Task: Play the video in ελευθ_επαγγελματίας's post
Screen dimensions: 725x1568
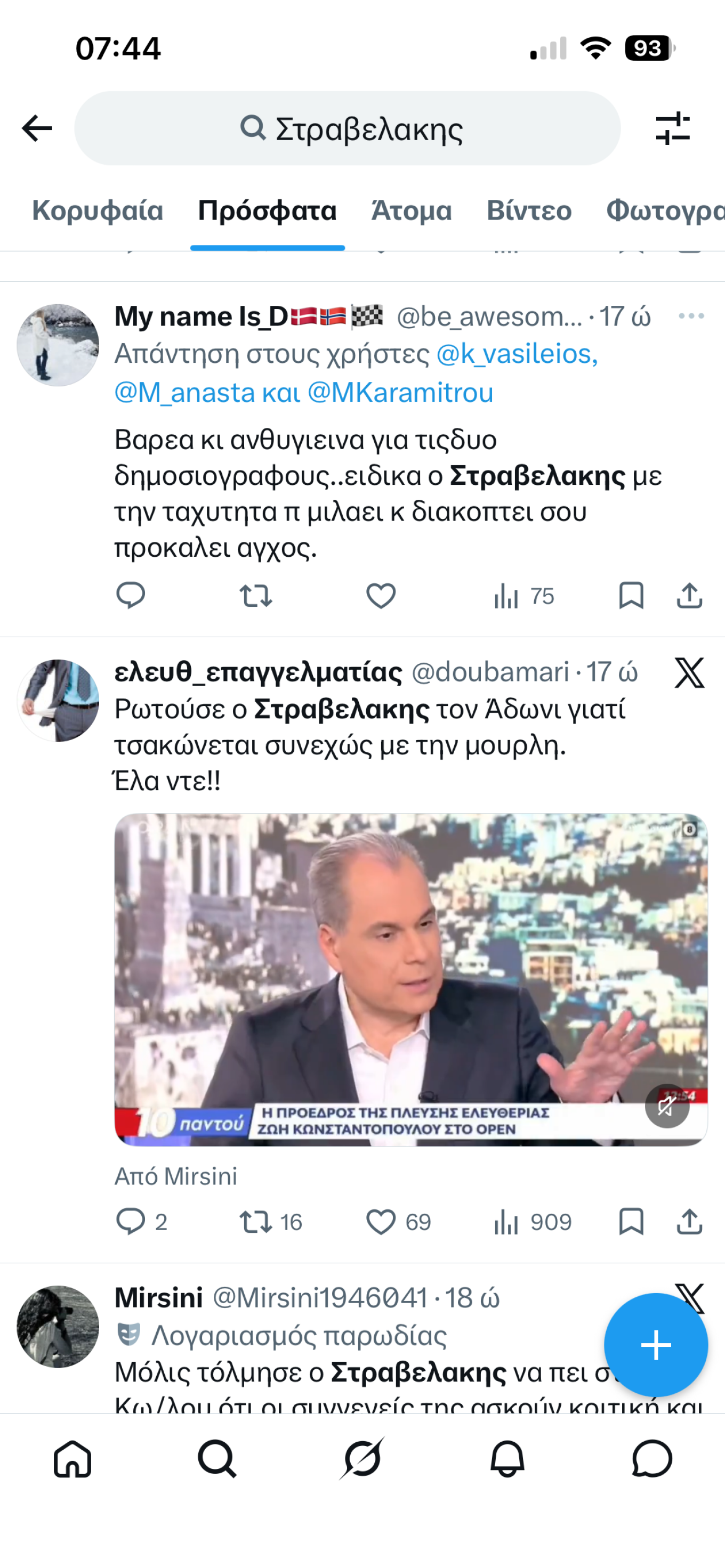Action: [x=410, y=979]
